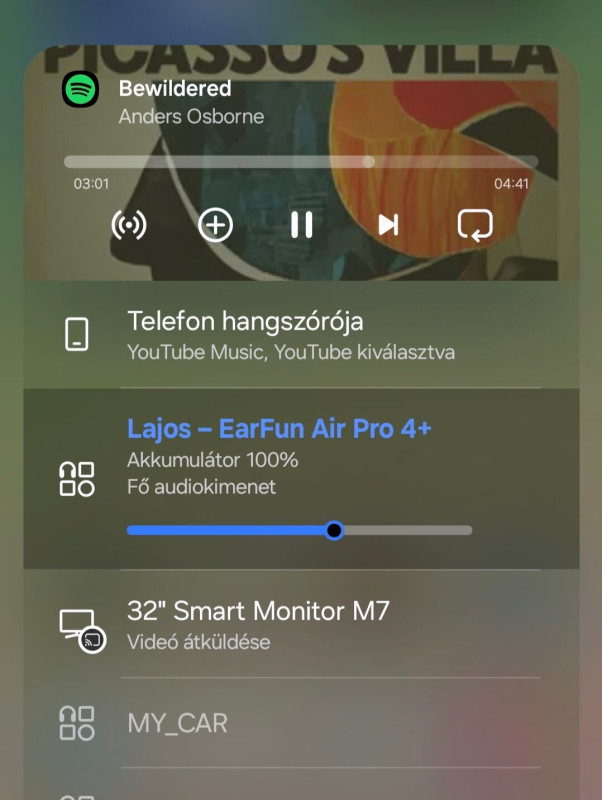Connect to the MY_CAR device
602x800 pixels.
300,723
